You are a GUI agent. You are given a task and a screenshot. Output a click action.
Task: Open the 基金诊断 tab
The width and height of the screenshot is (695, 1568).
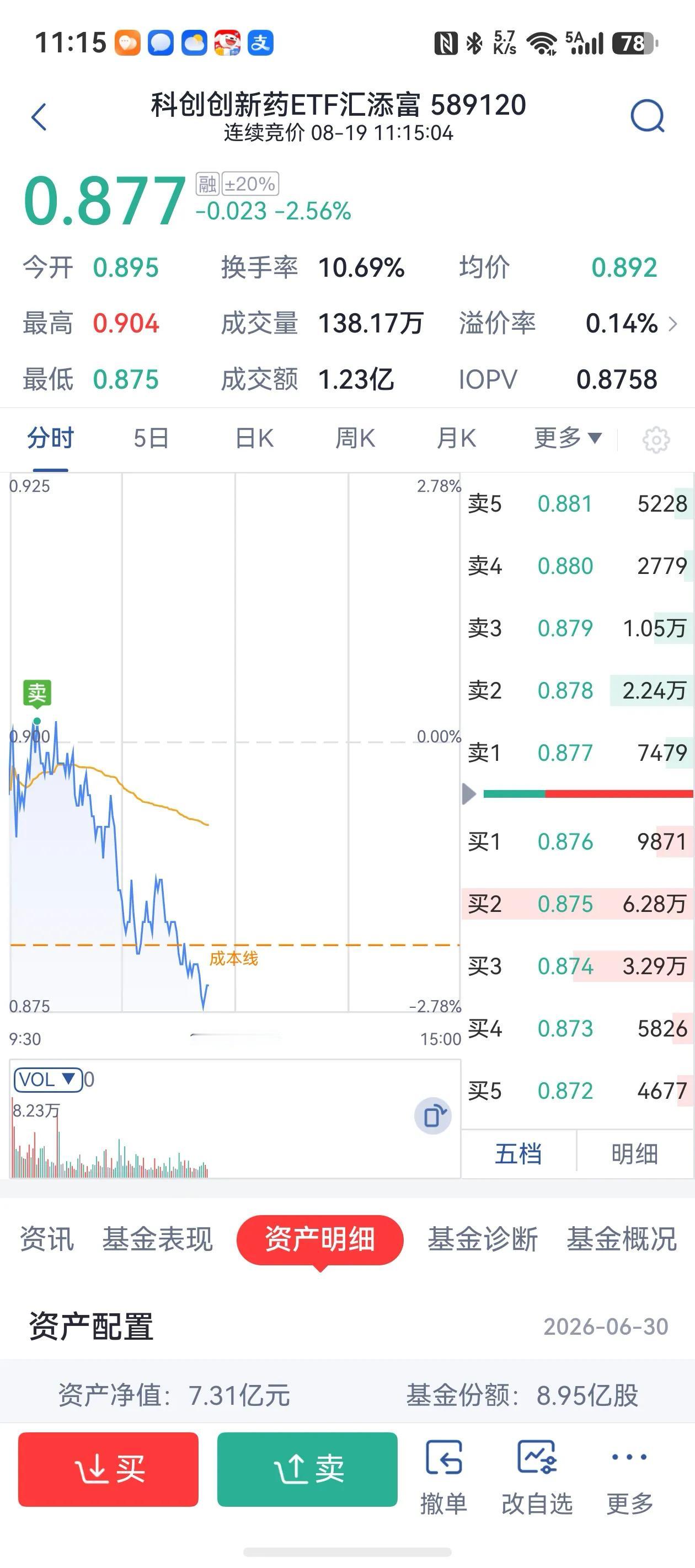[x=483, y=1239]
